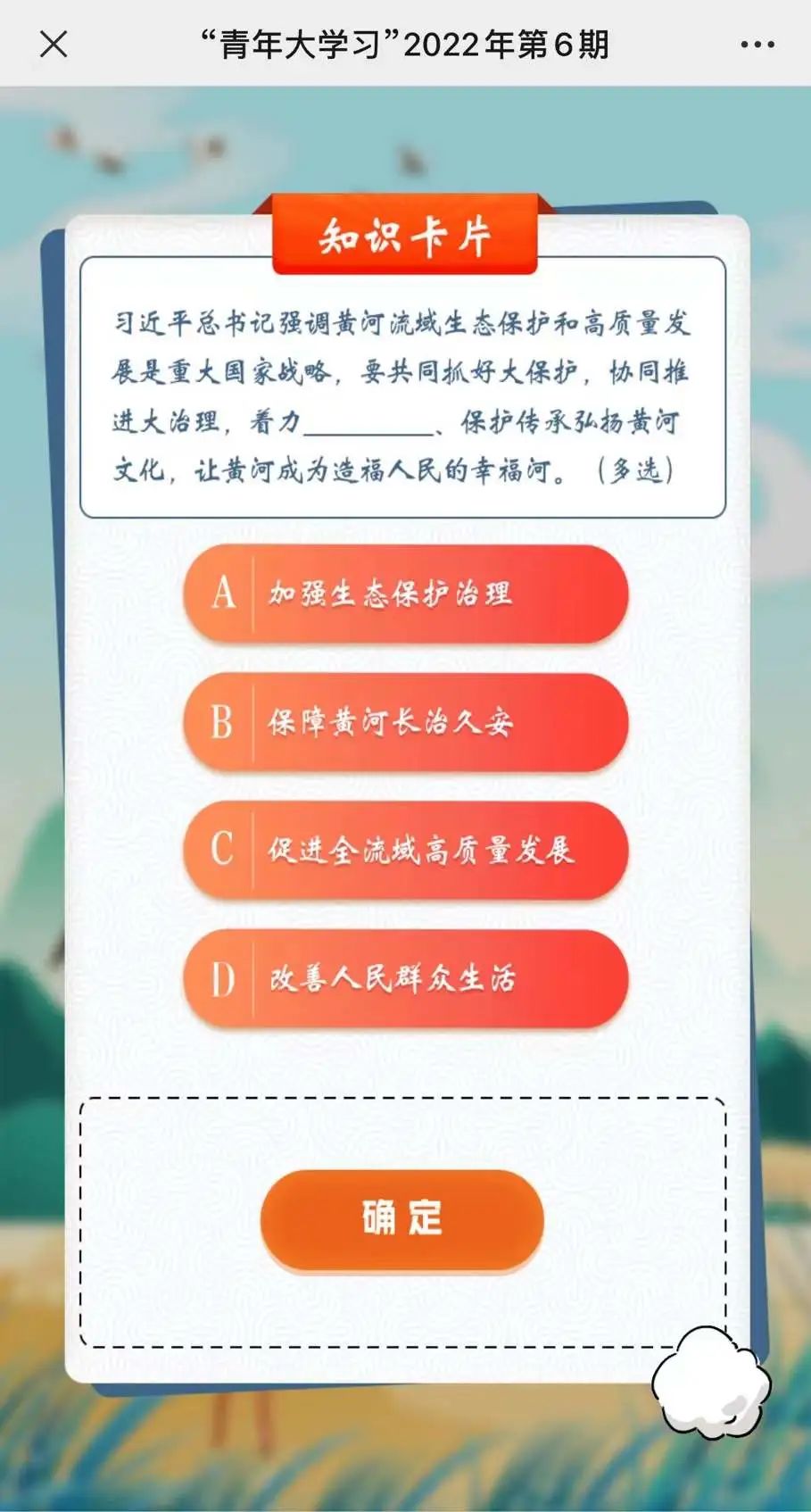This screenshot has height=1512, width=811.
Task: Close the 青年大学习 webview page
Action: 54,44
